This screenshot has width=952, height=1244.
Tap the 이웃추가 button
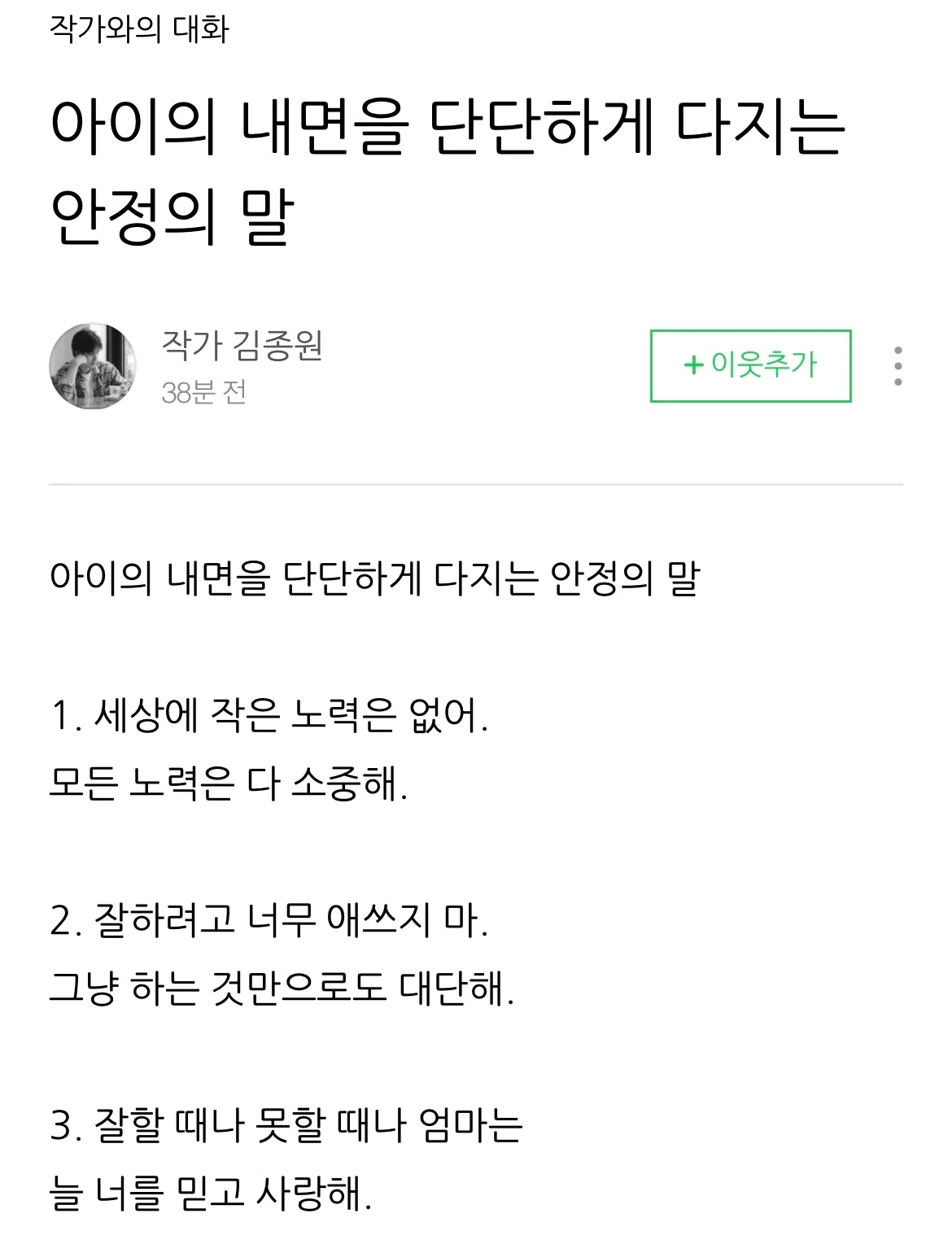750,365
